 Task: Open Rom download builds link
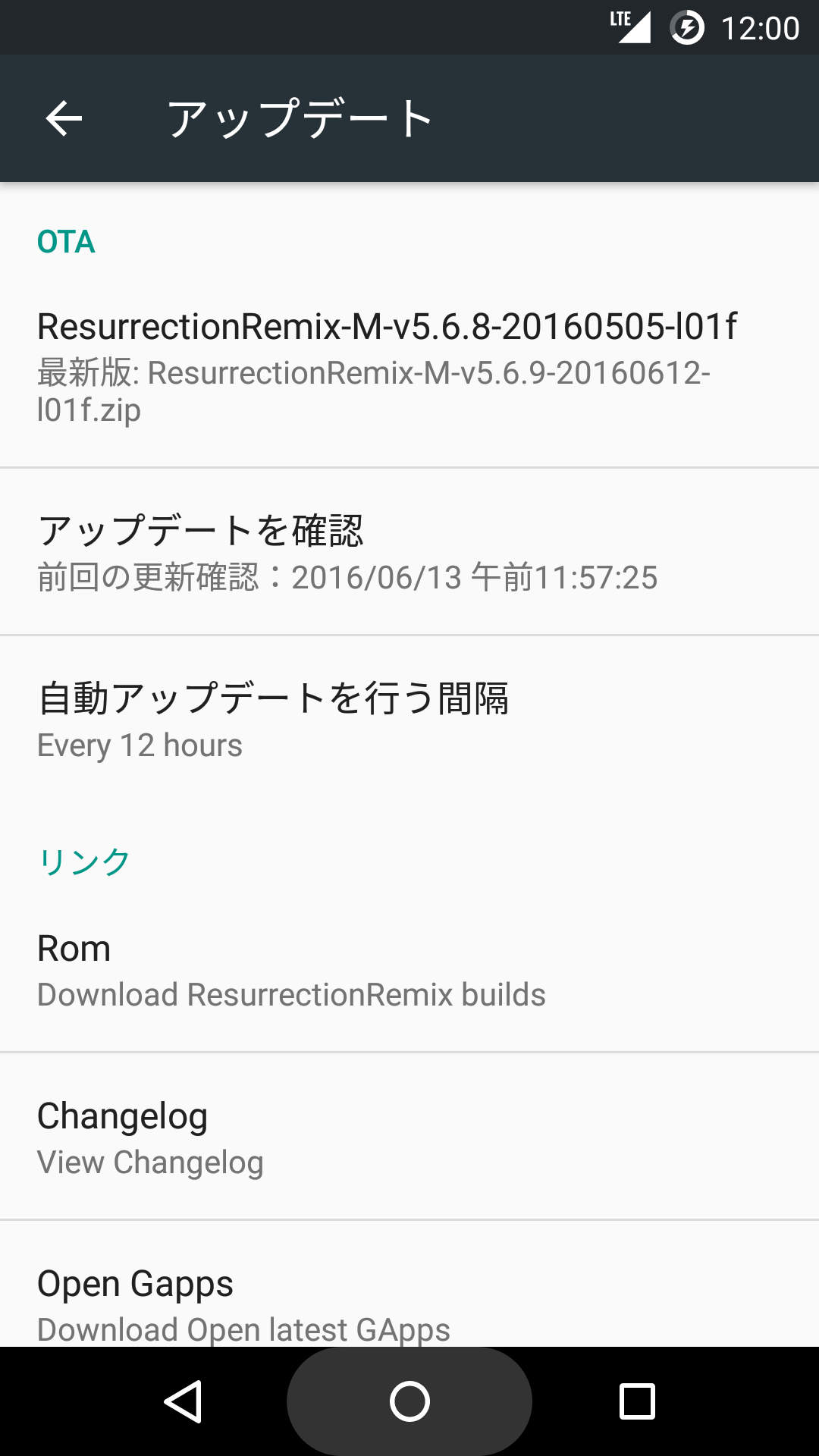pos(409,969)
